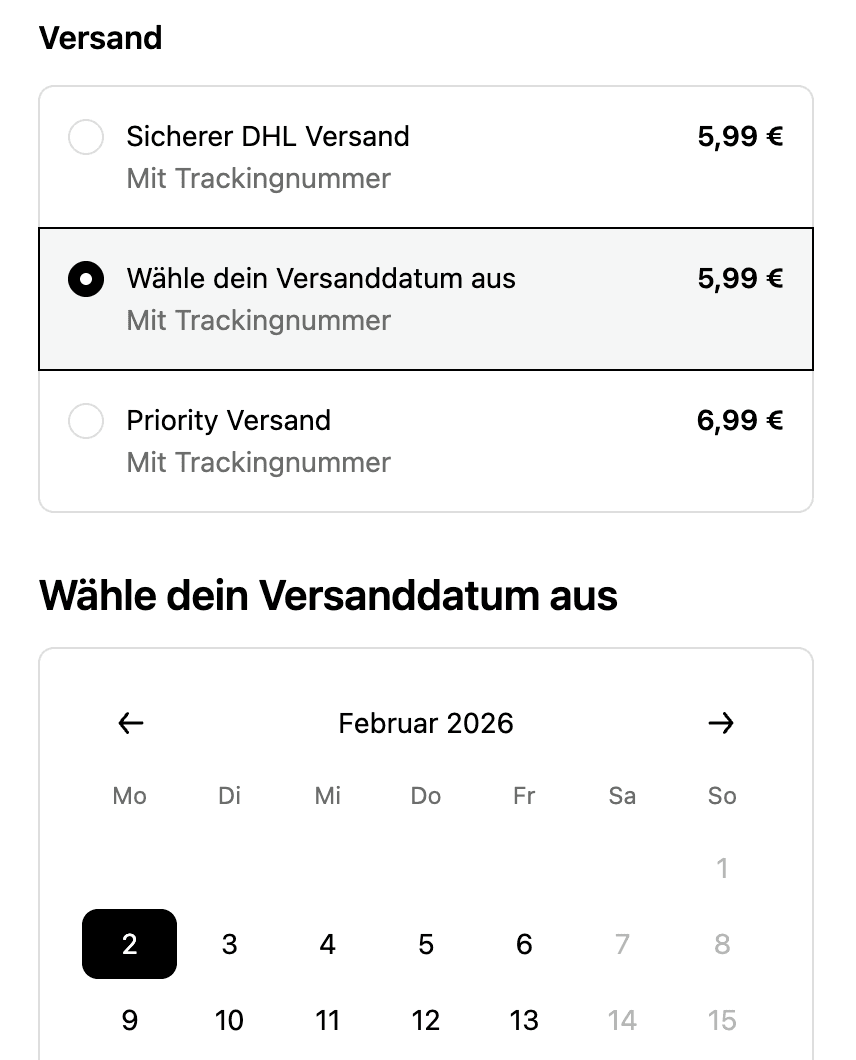The width and height of the screenshot is (856, 1060).
Task: Select February 2 as shipping date
Action: tap(129, 944)
